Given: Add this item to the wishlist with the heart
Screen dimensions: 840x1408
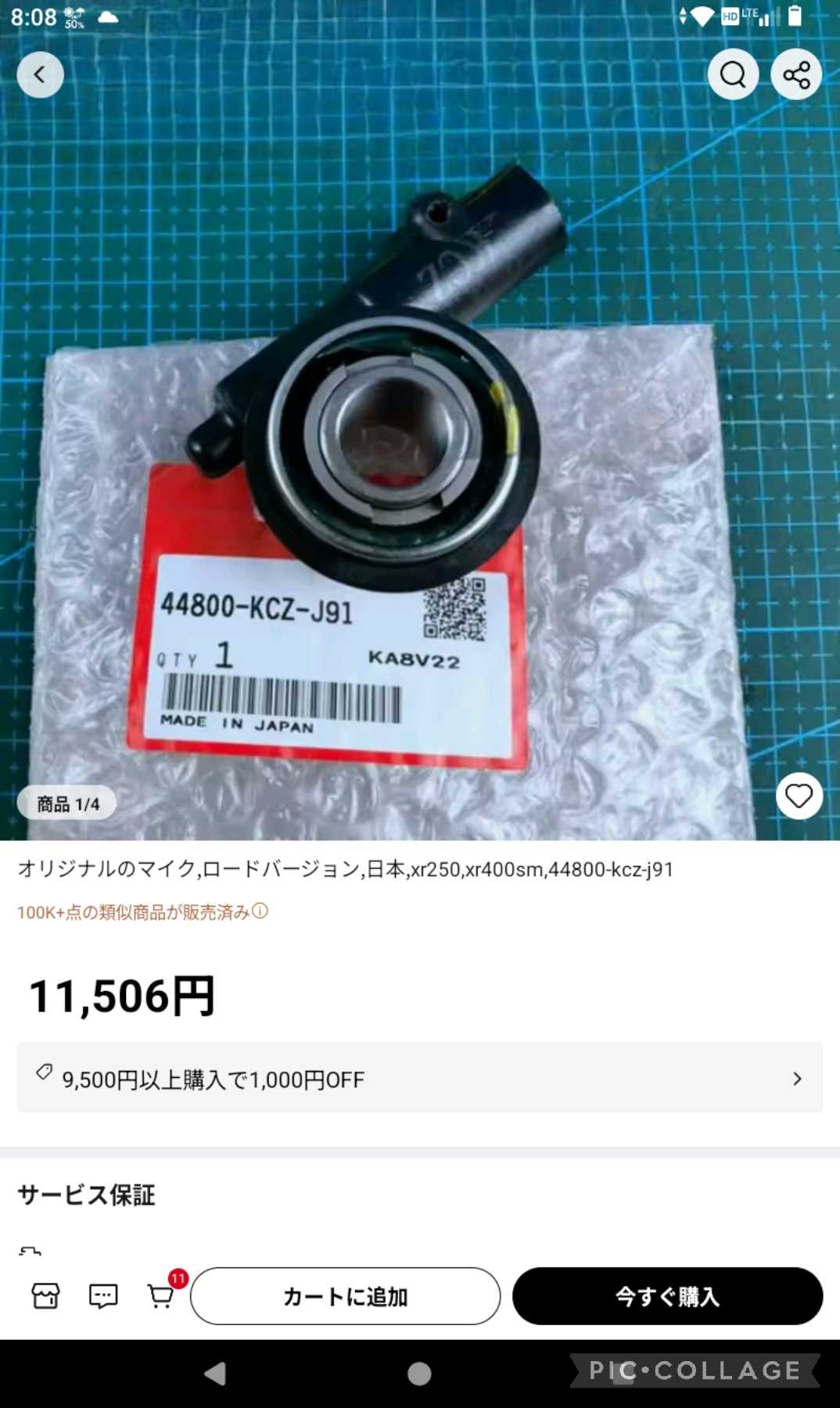Looking at the screenshot, I should pos(799,796).
